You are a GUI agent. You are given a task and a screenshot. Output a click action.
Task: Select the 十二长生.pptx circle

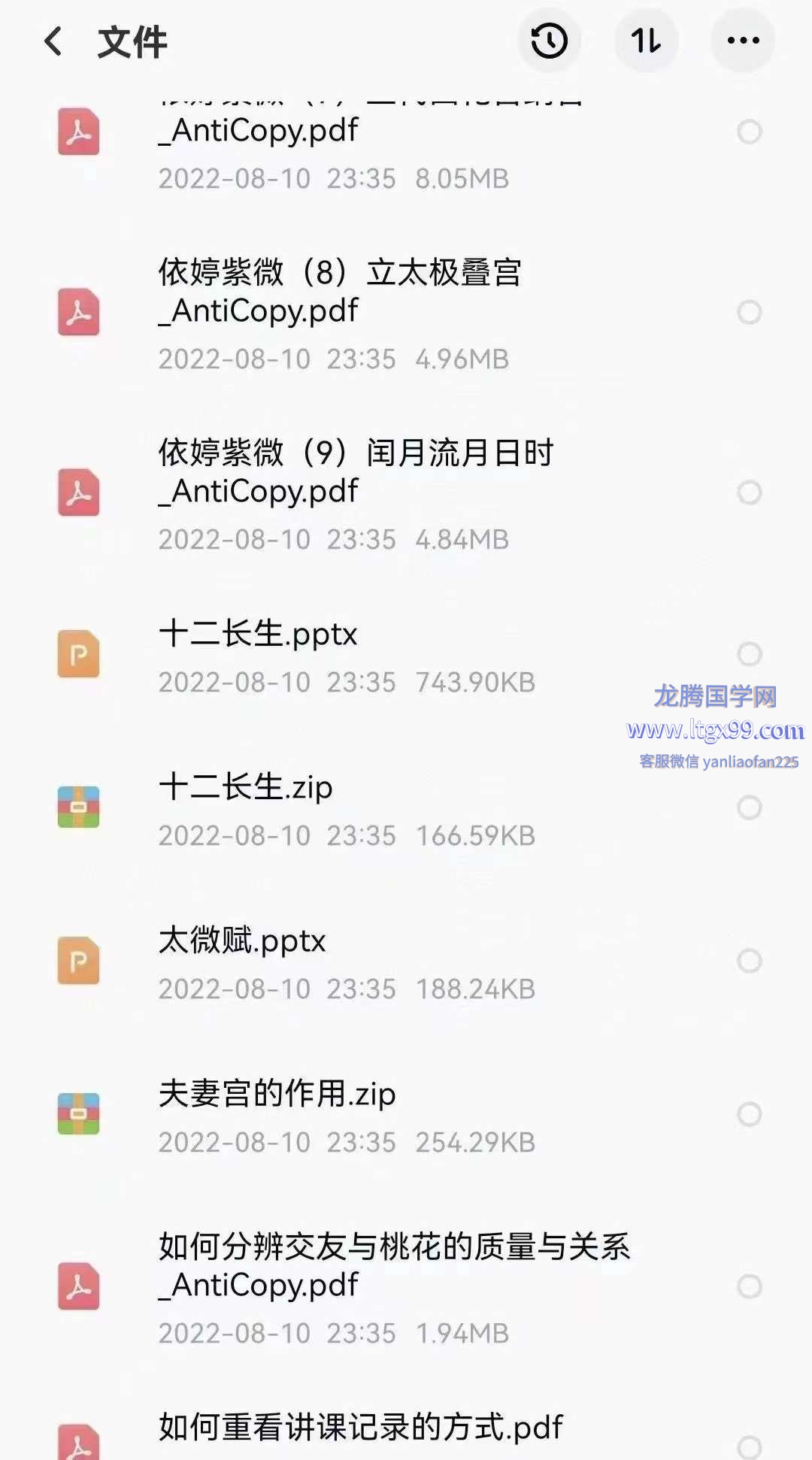click(749, 654)
